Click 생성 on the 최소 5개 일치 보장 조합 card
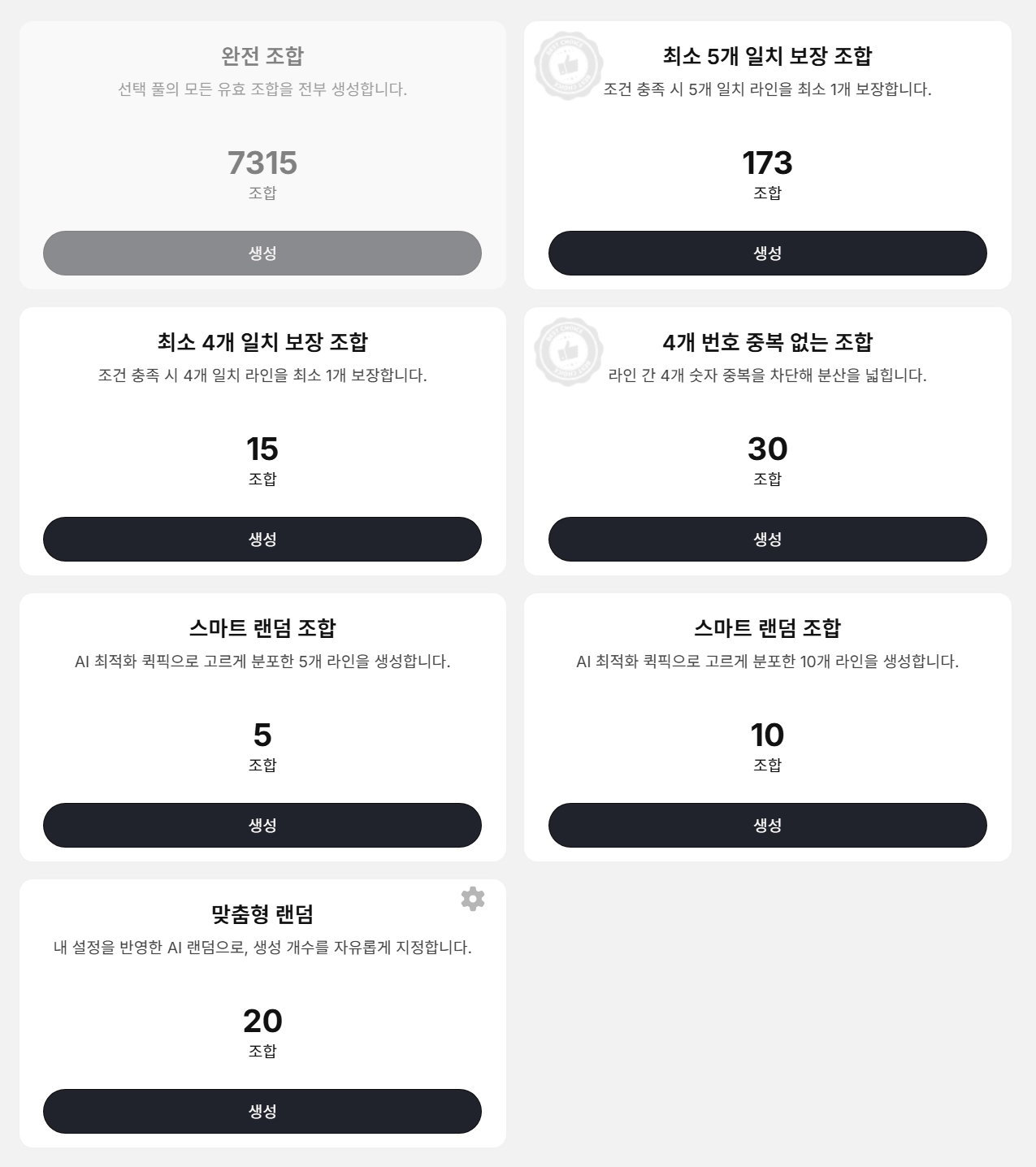 point(768,253)
